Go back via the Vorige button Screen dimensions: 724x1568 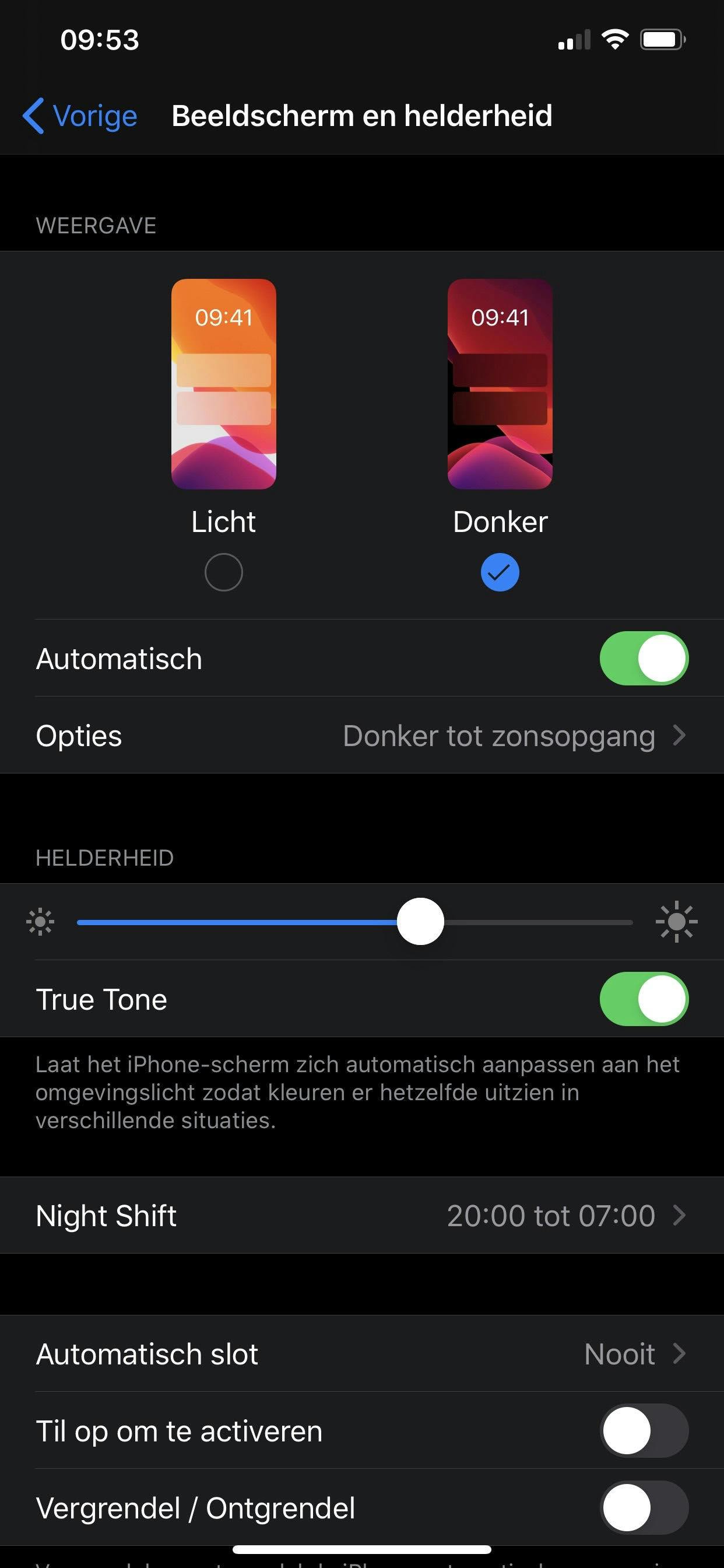[x=80, y=116]
